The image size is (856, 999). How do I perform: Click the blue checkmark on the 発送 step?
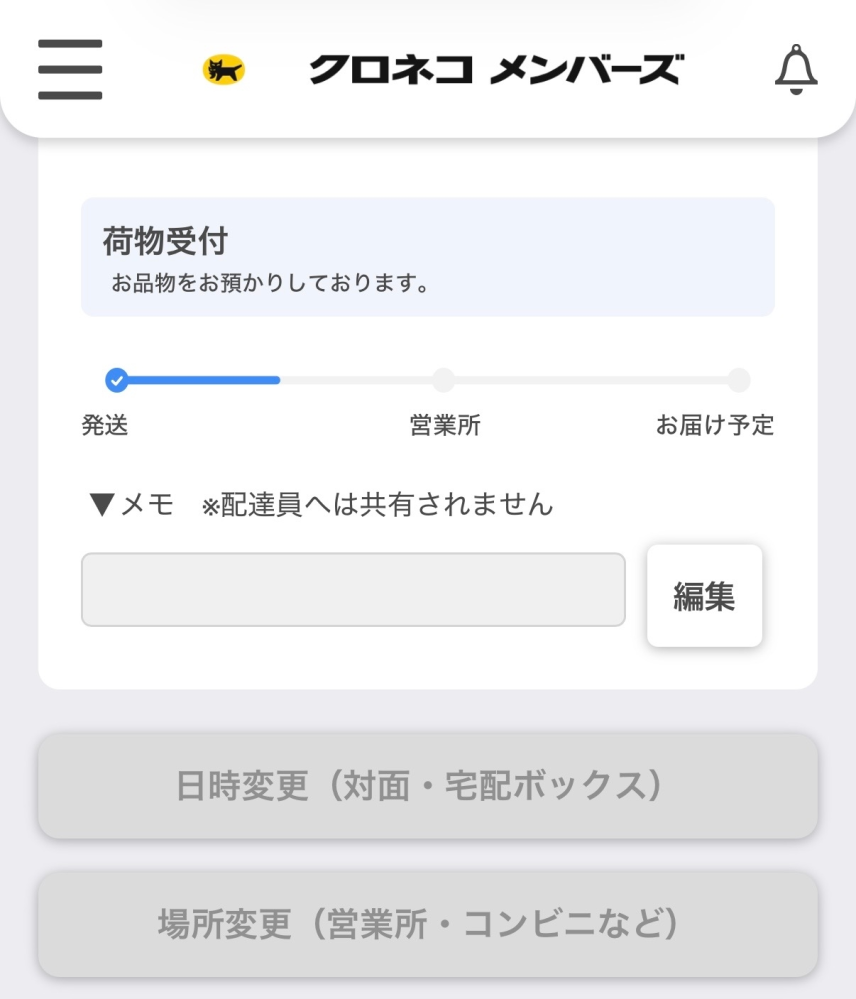[x=118, y=380]
